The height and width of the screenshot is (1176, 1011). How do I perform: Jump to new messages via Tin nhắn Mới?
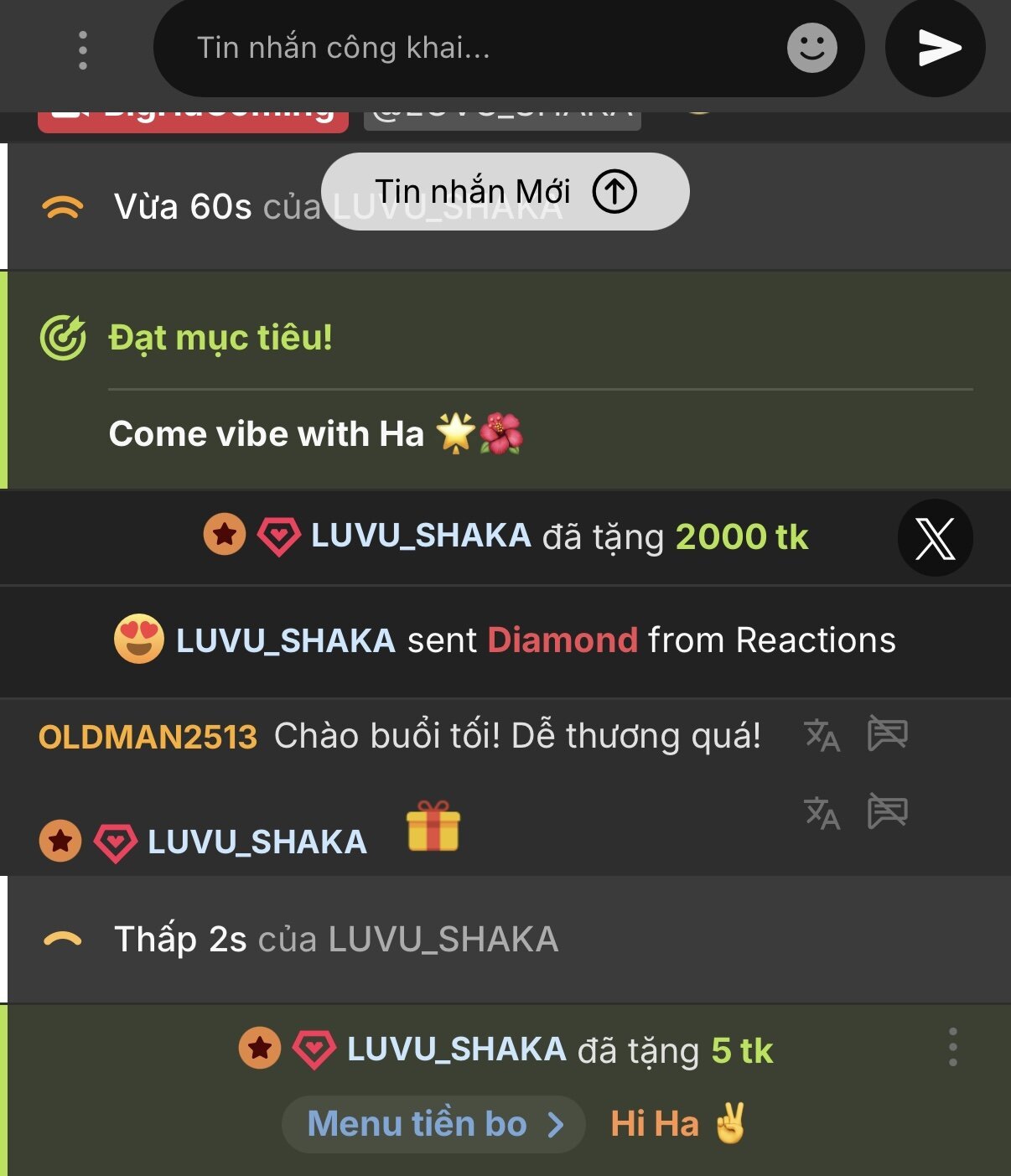pyautogui.click(x=505, y=192)
